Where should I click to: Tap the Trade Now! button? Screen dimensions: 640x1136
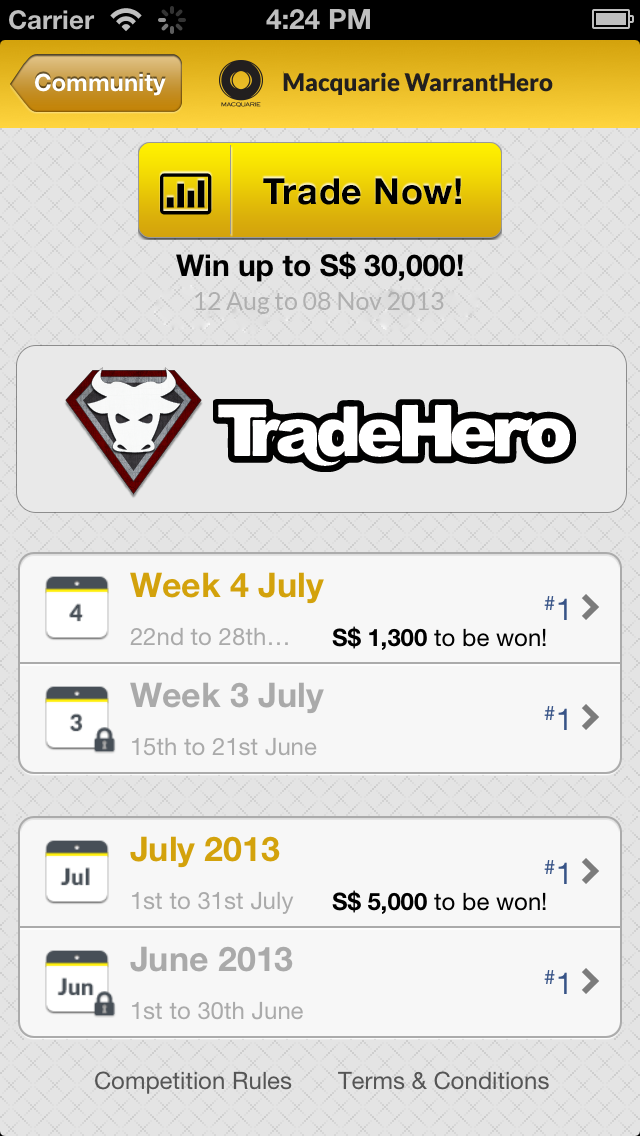(320, 191)
